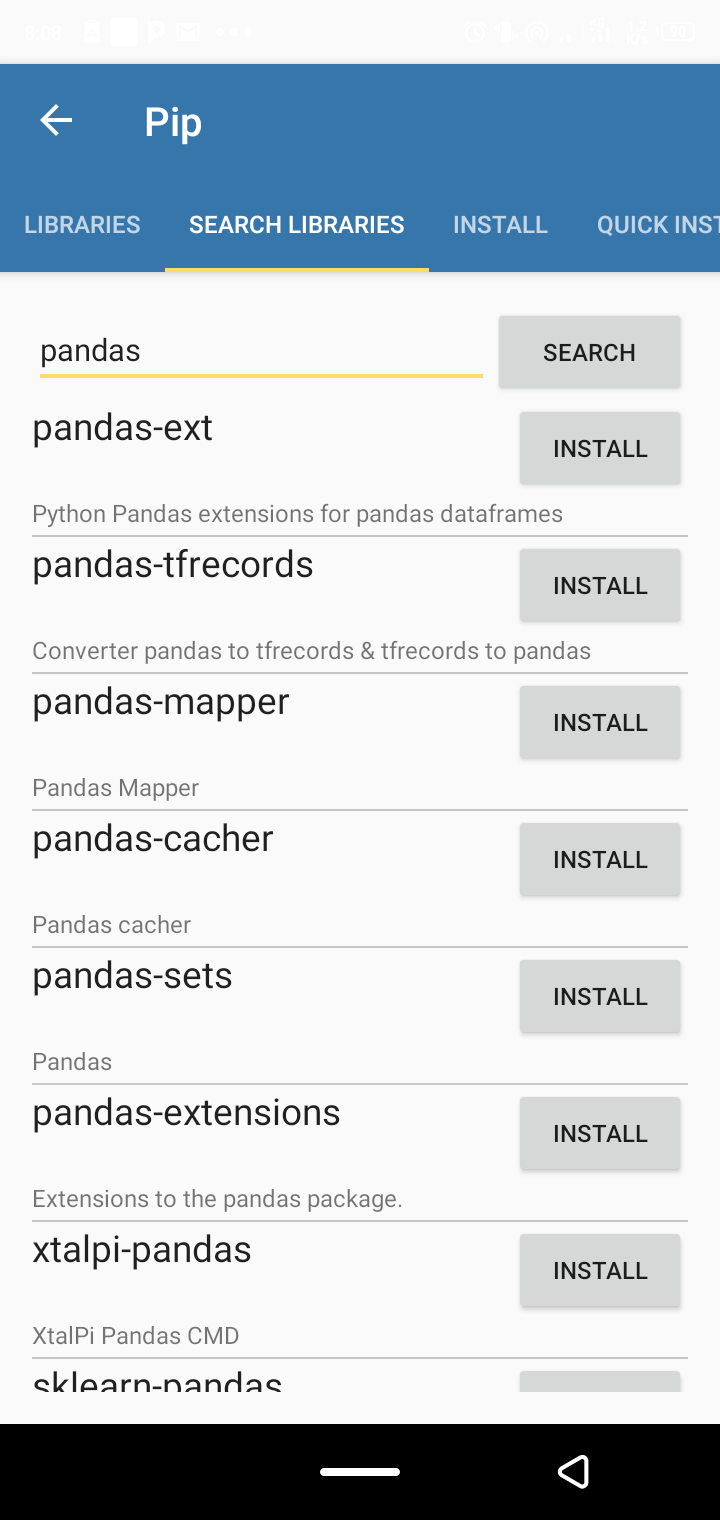The image size is (720, 1520).
Task: Go back using the arrow icon
Action: pos(56,121)
